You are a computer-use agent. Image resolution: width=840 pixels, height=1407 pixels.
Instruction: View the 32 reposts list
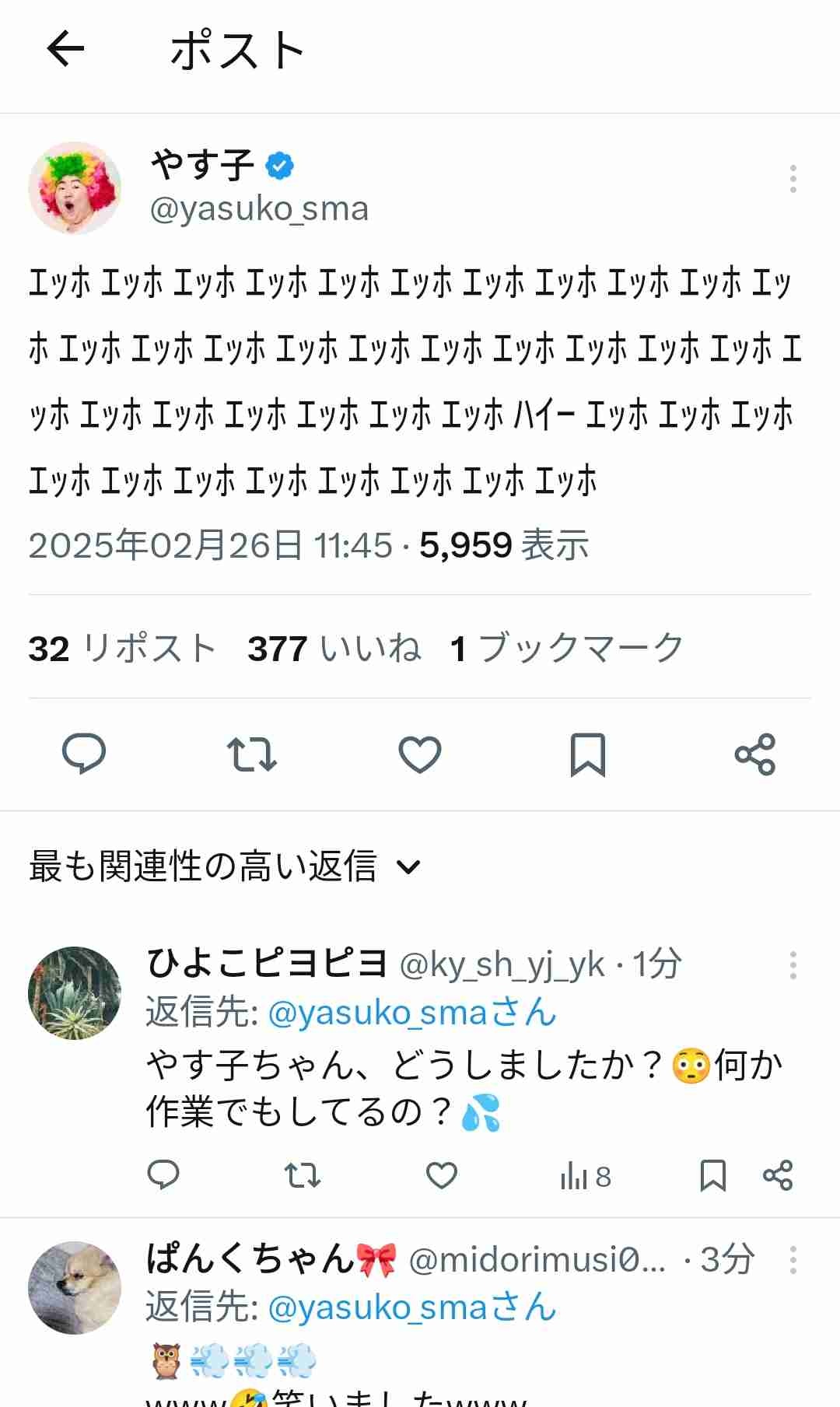(x=122, y=648)
